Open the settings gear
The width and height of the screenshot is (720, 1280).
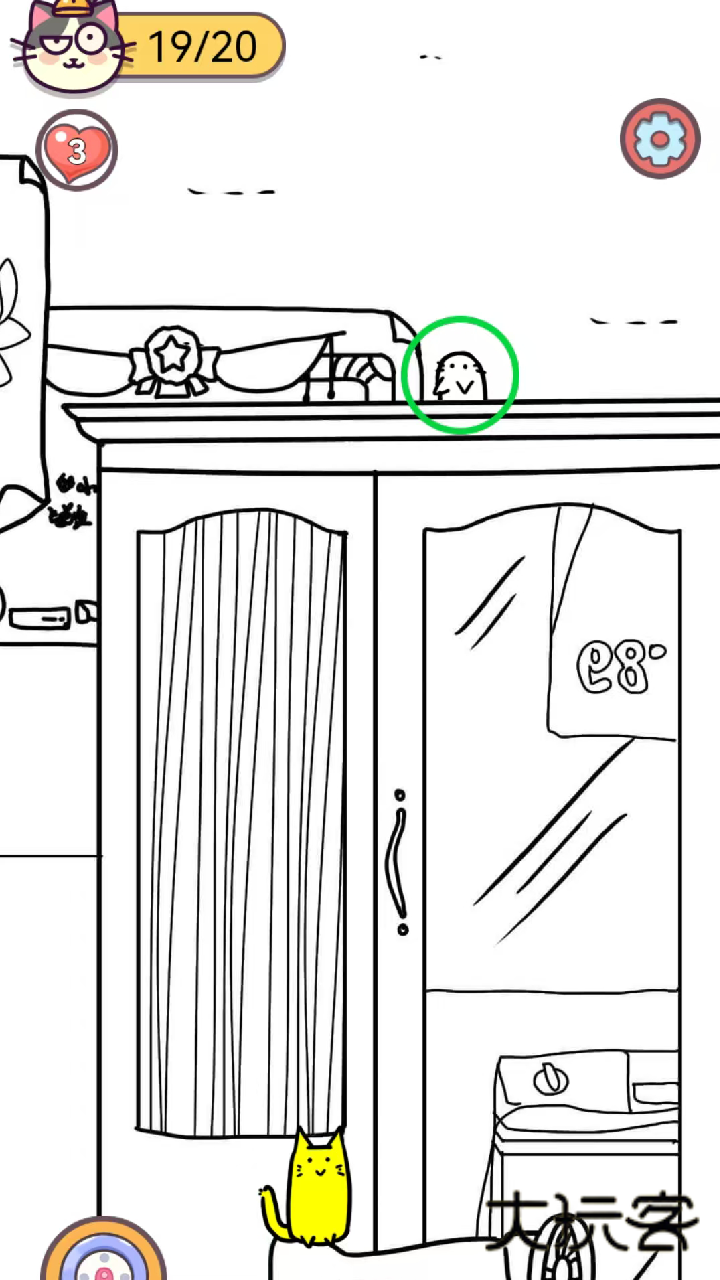659,138
